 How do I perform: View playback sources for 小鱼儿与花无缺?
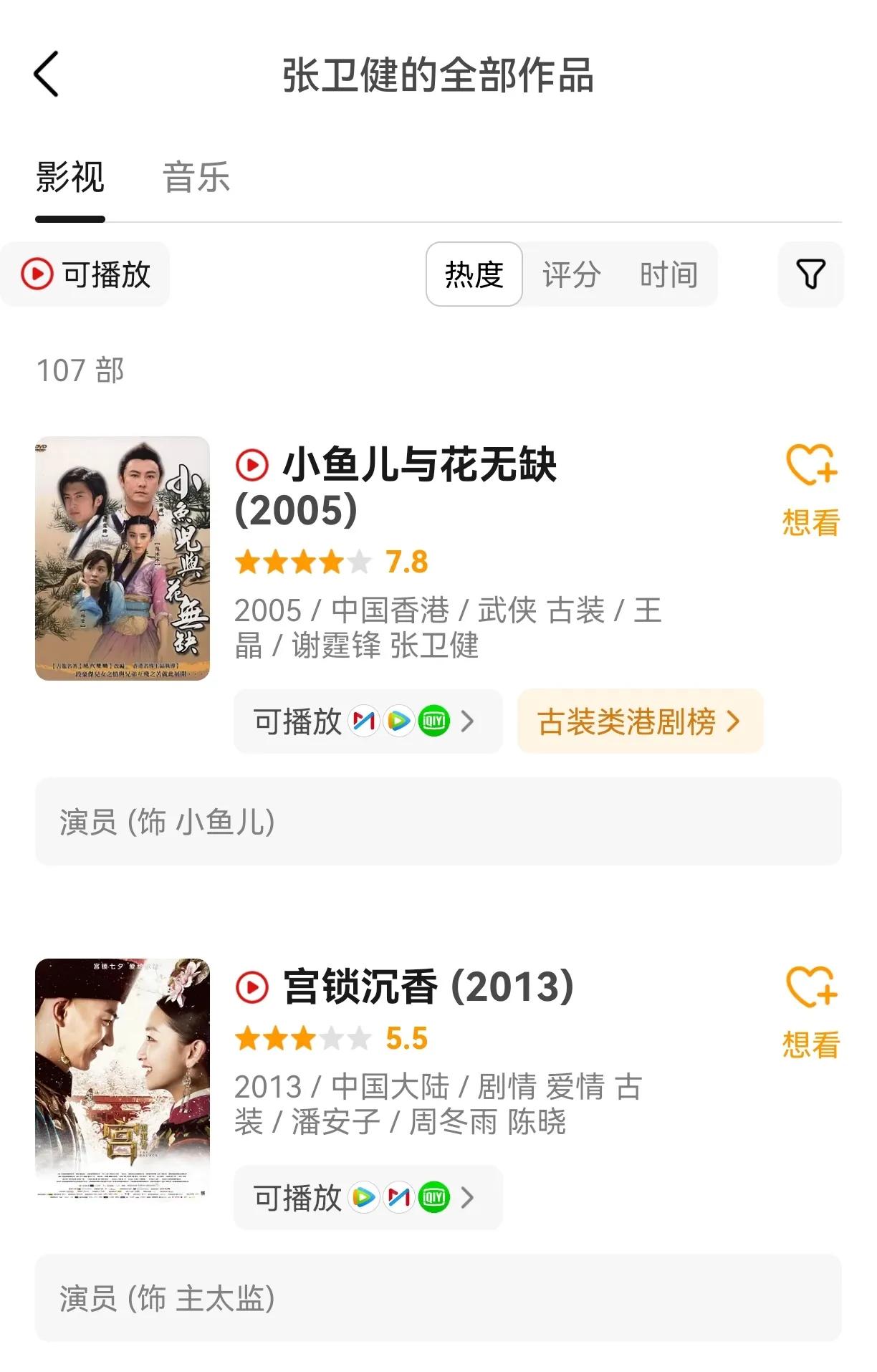[368, 721]
